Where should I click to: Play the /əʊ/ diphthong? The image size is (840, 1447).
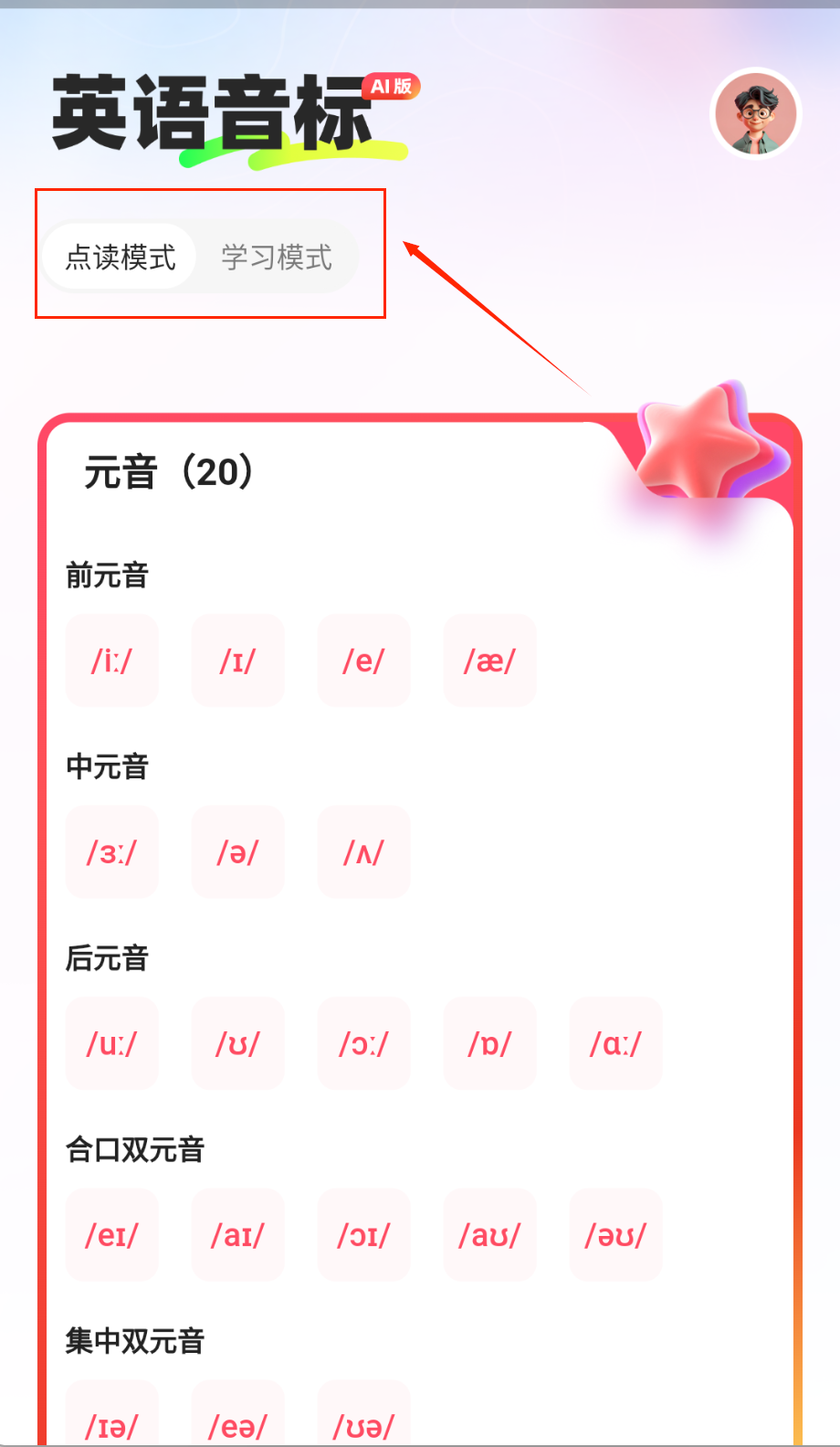(615, 1235)
